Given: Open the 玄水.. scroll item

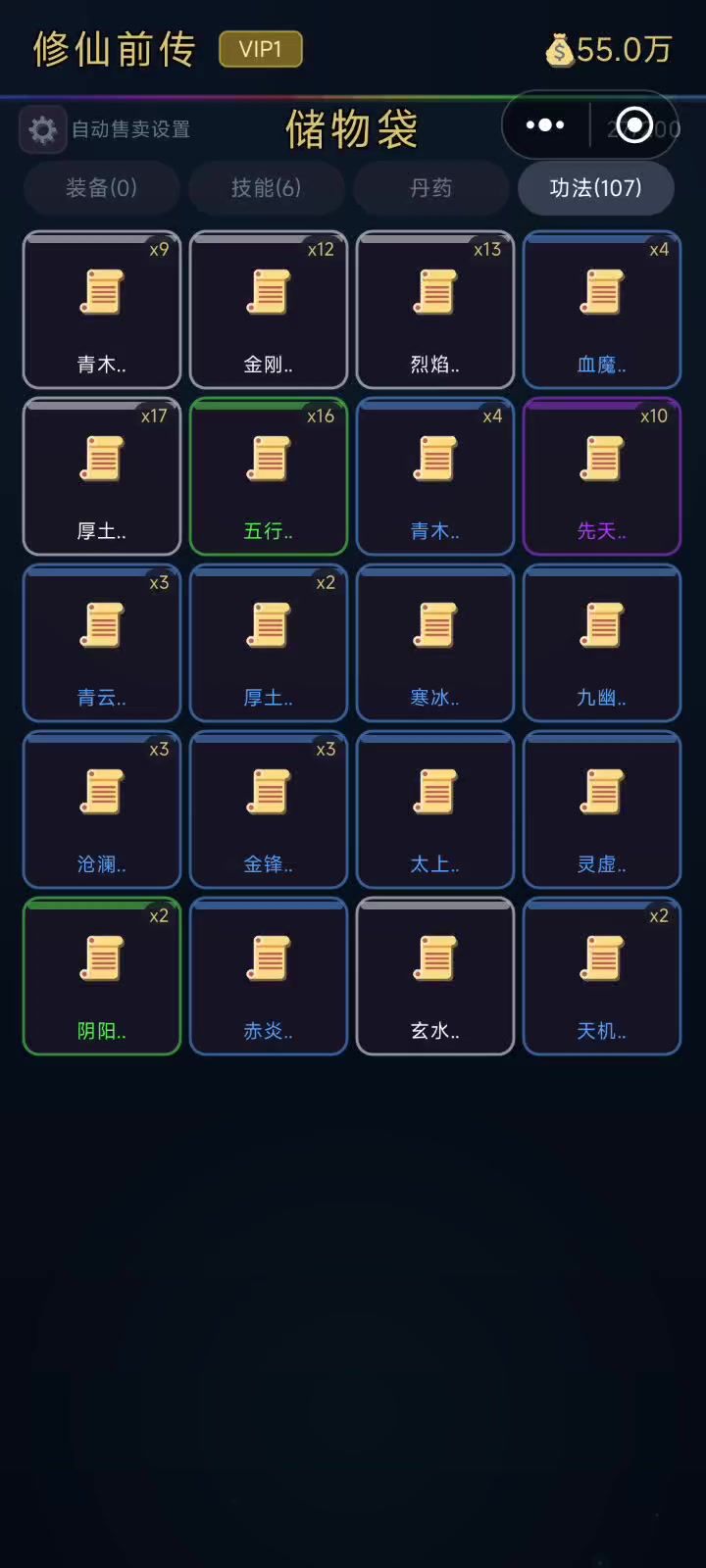Looking at the screenshot, I should [435, 976].
